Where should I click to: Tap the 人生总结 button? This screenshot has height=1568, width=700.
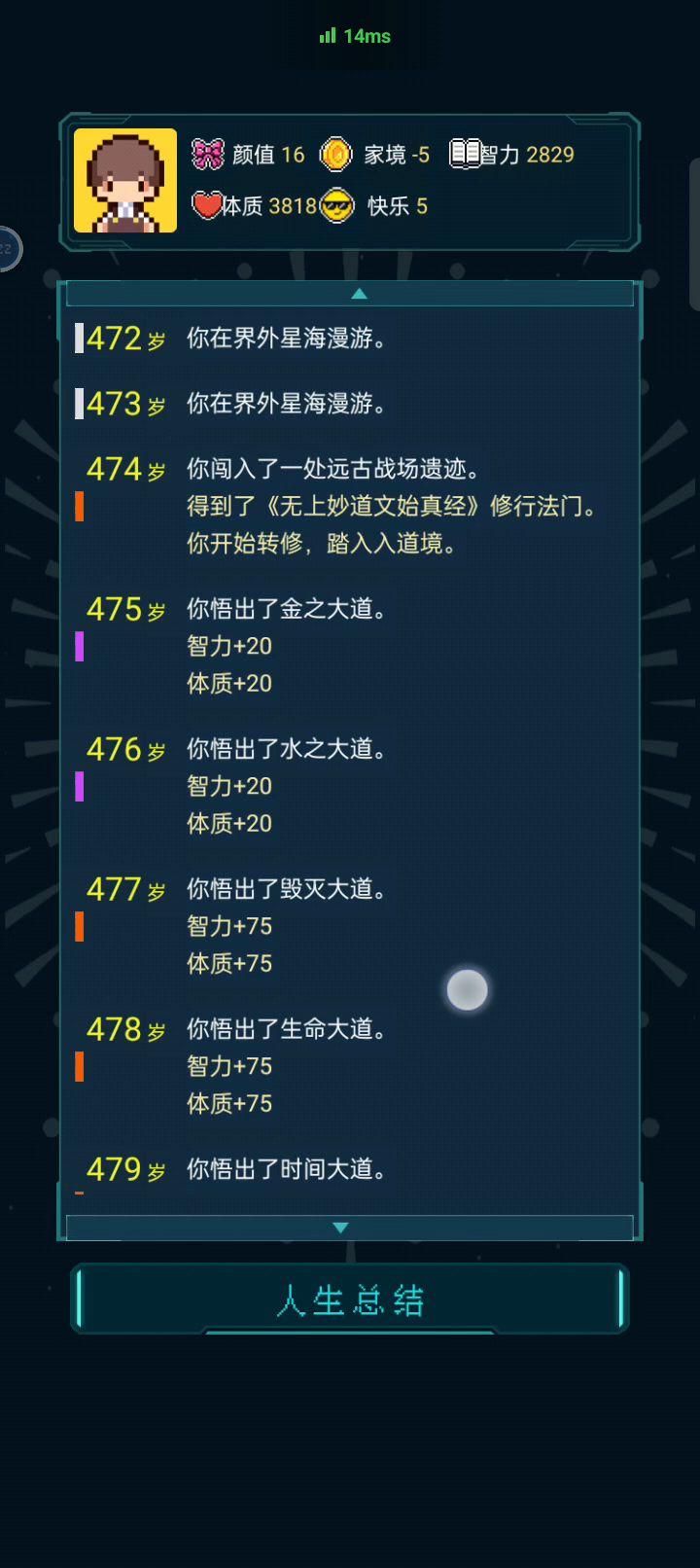click(350, 1300)
